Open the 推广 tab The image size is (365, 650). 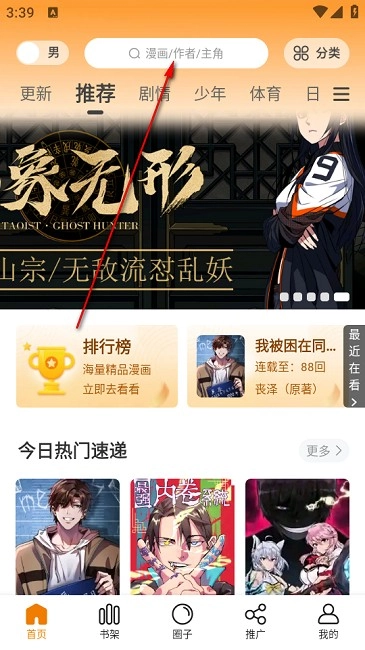coord(256,621)
